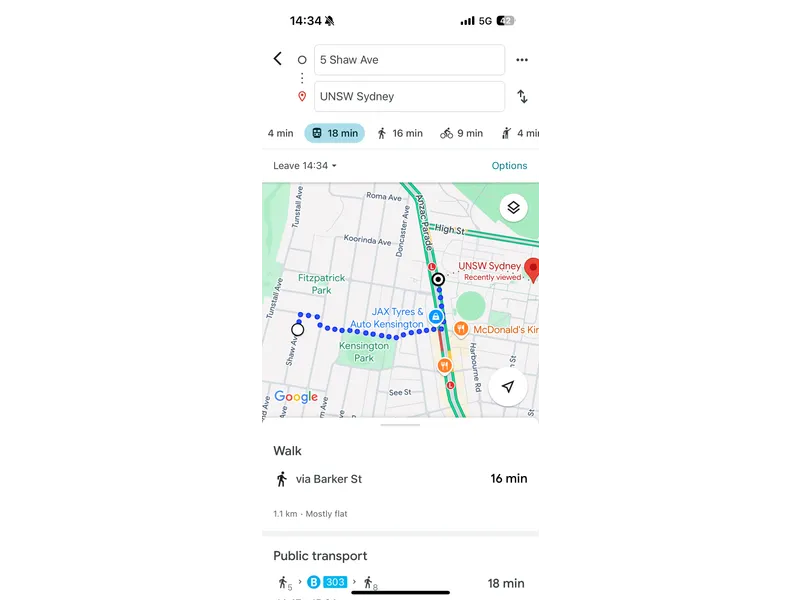800x600 pixels.
Task: Tap McDonald's marker on the map
Action: click(462, 329)
